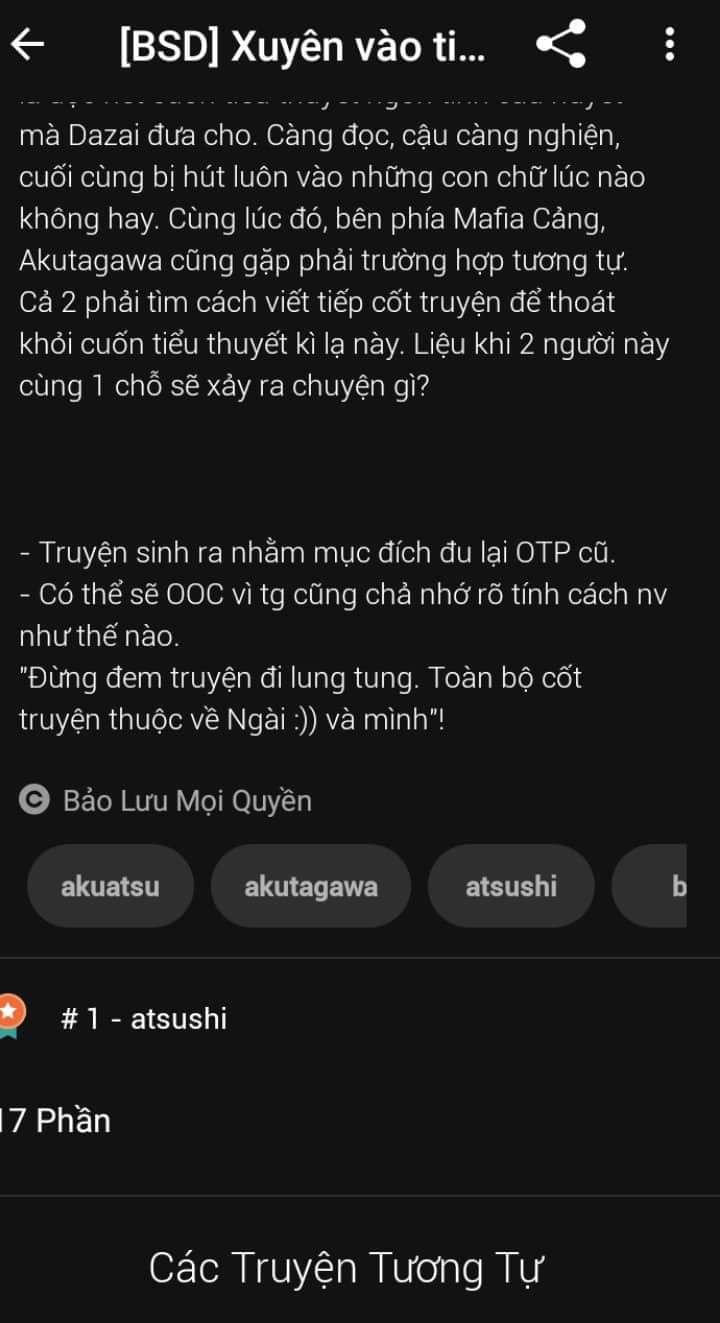
Task: Select the akuatsu tag chip
Action: 110,886
